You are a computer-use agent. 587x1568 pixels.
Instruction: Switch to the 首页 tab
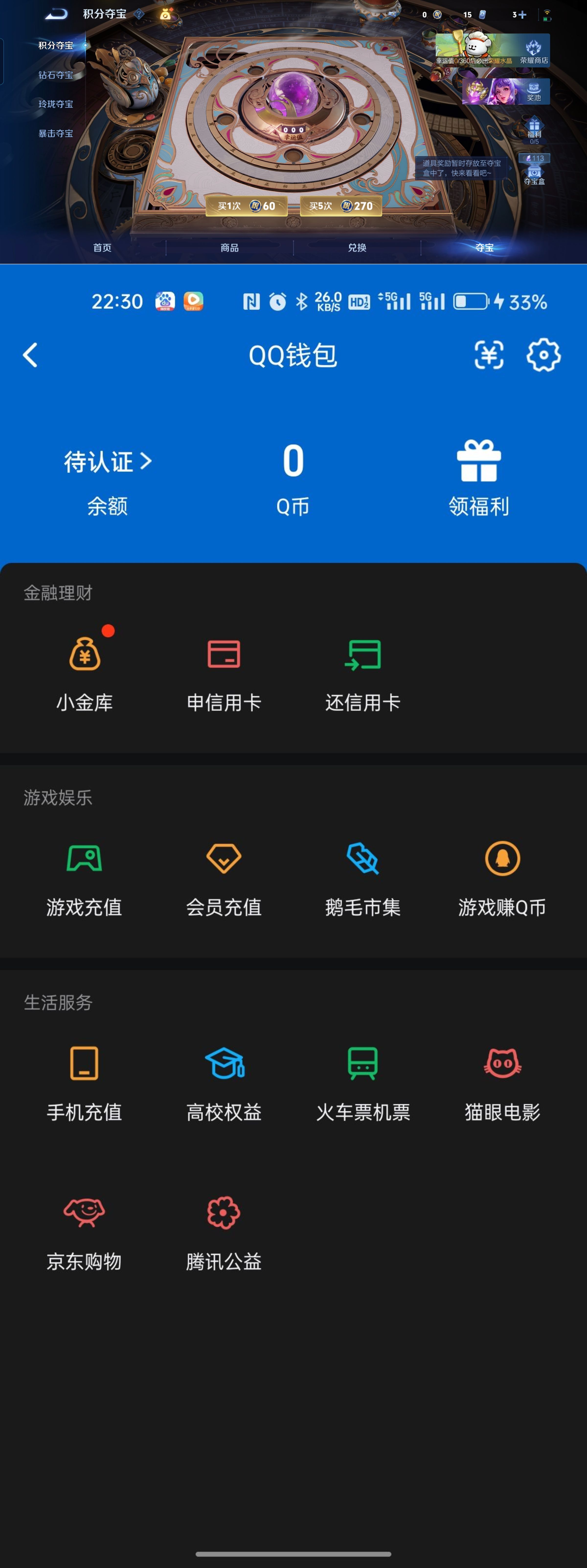tap(101, 247)
